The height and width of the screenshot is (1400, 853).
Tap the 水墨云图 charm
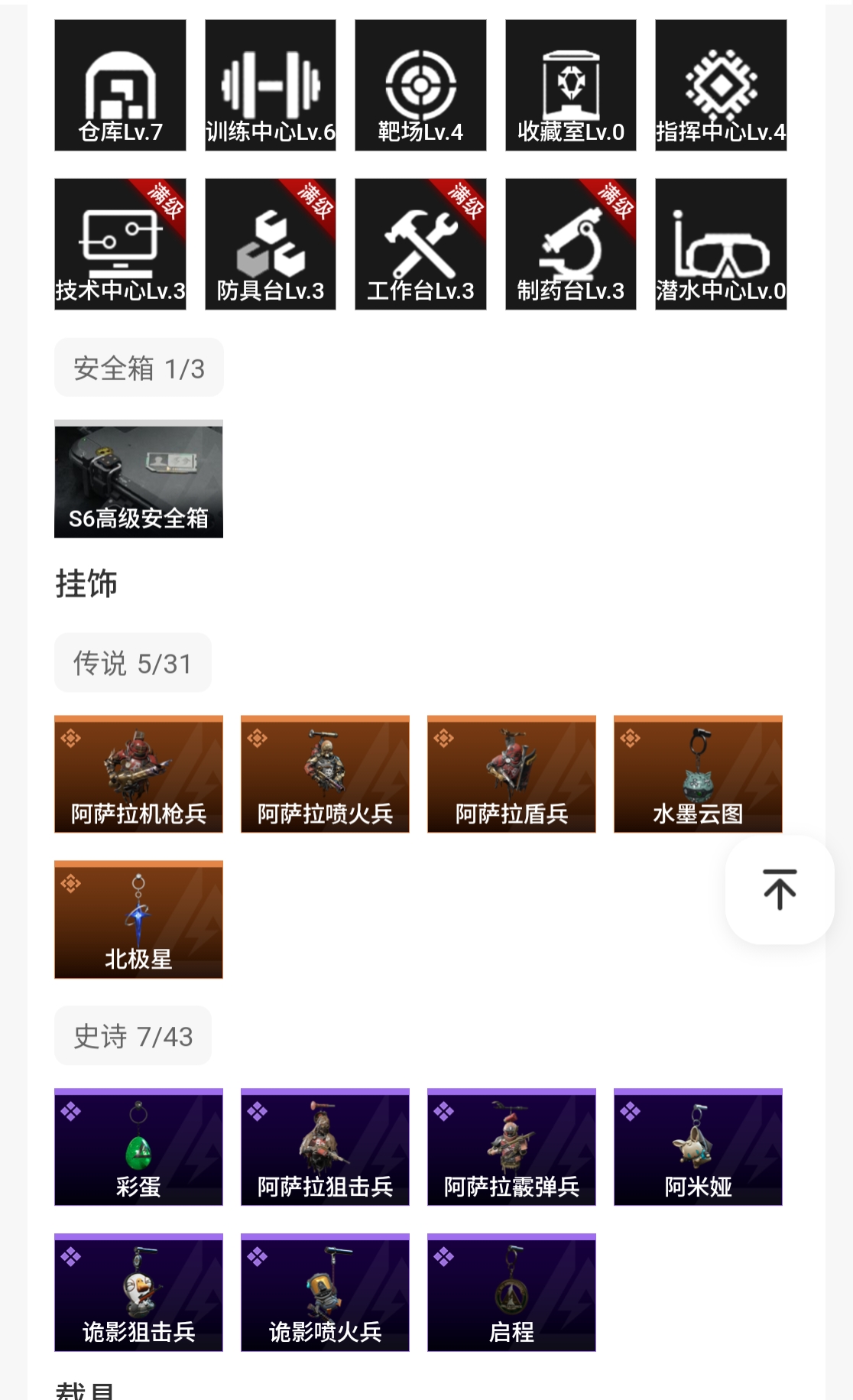coord(698,774)
